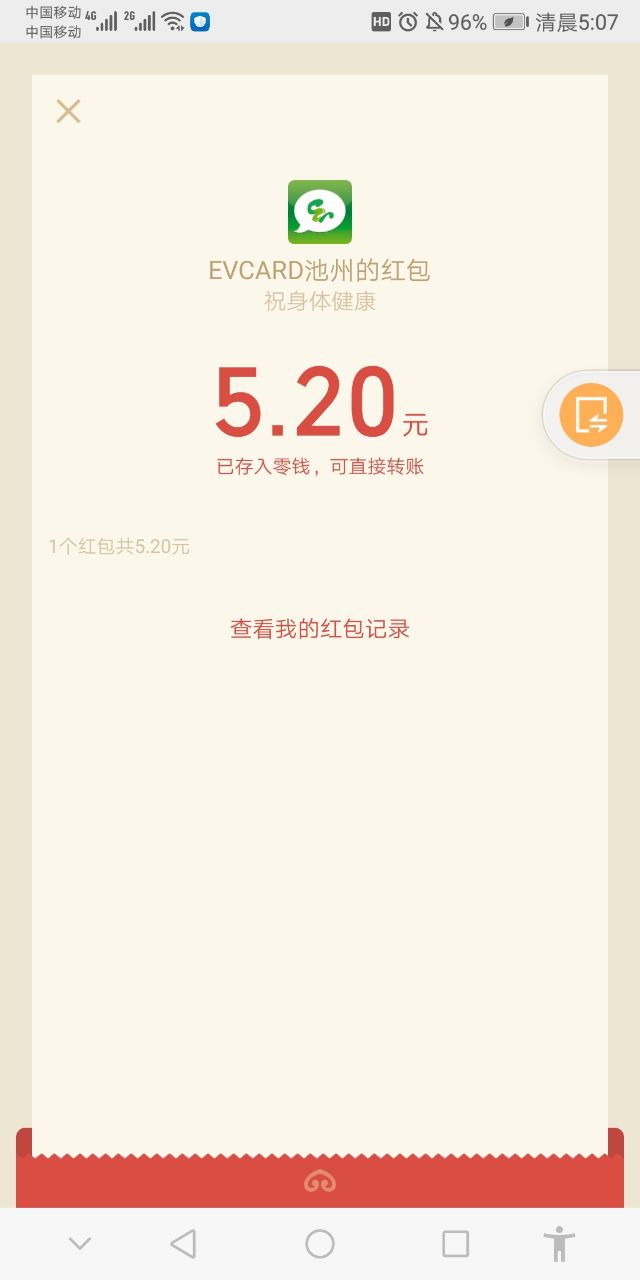
Task: Go back using the system back button
Action: [183, 1244]
